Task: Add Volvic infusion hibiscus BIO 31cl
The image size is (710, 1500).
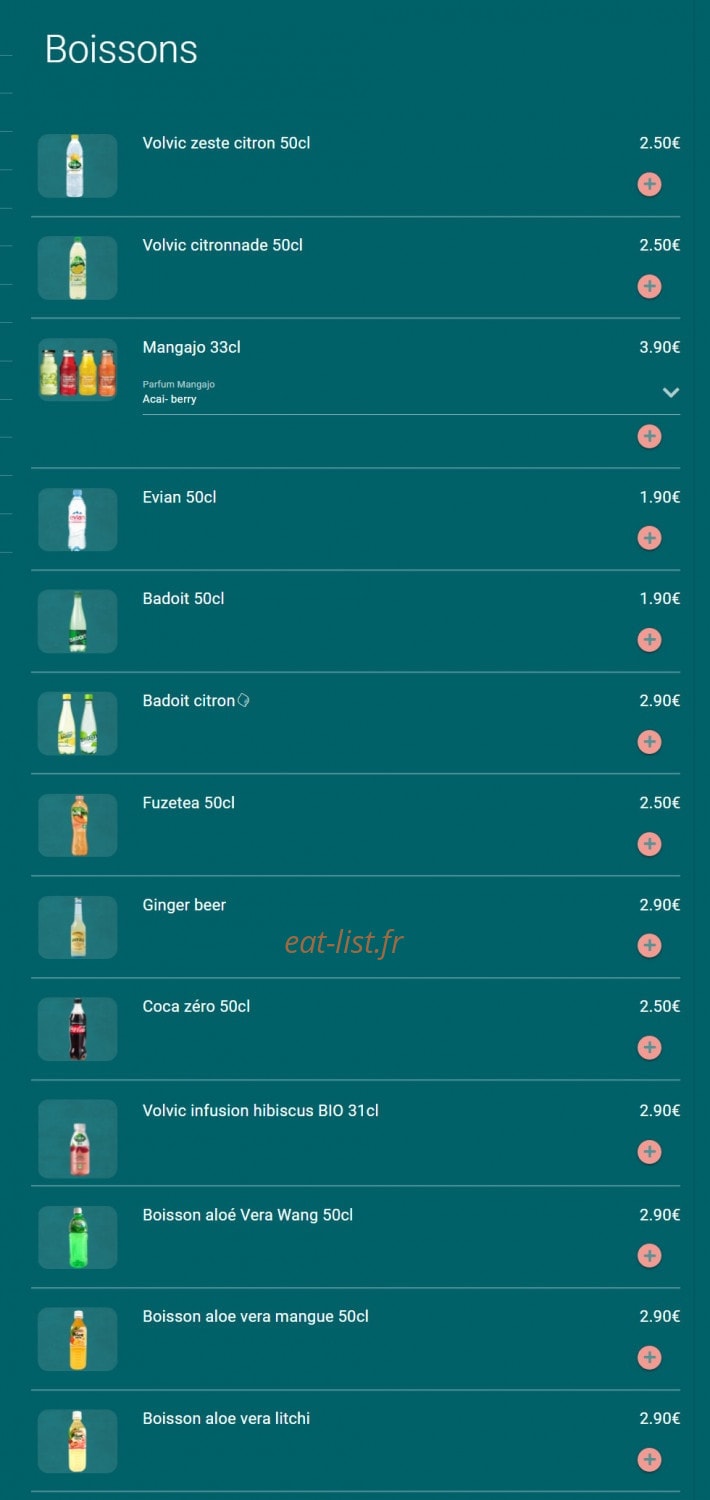Action: coord(649,1152)
